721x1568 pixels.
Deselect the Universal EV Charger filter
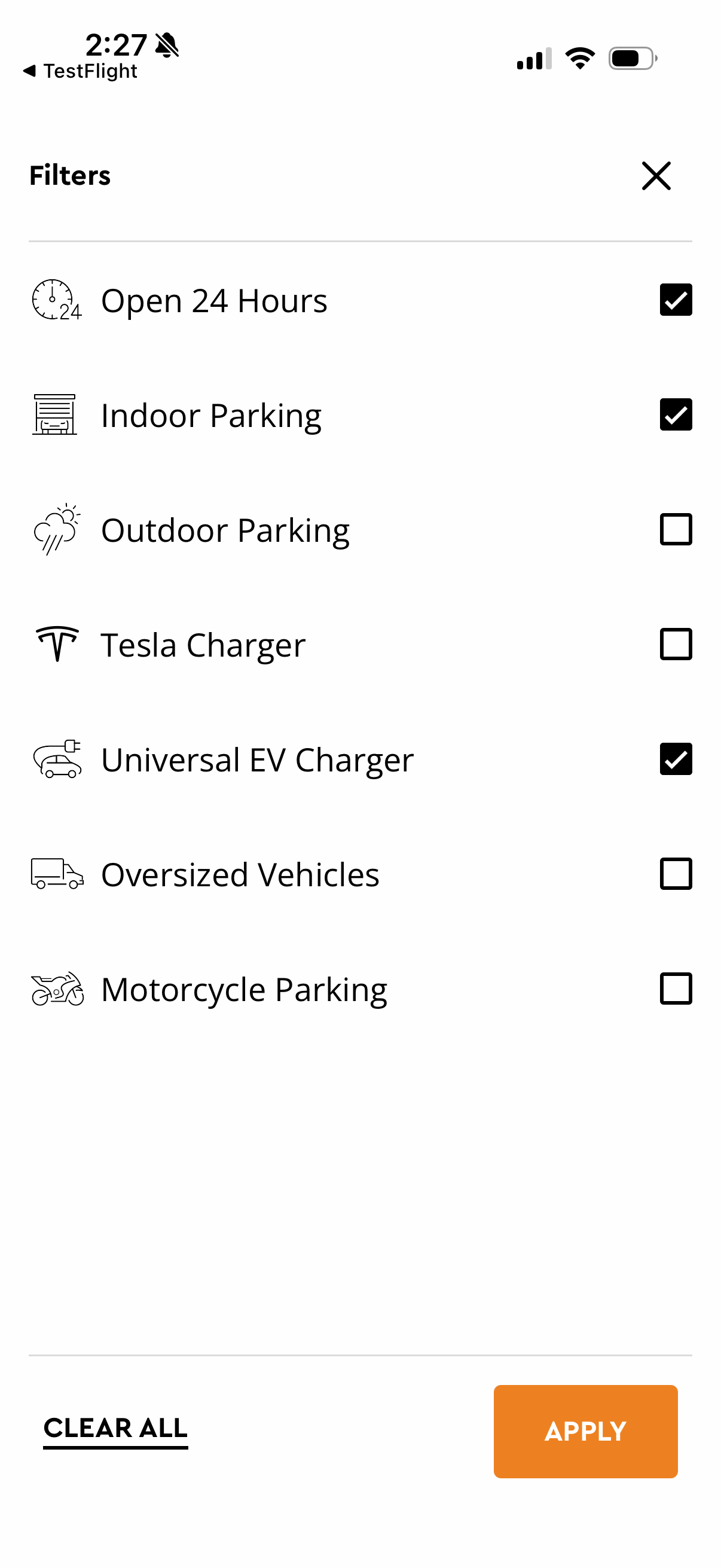pos(676,759)
